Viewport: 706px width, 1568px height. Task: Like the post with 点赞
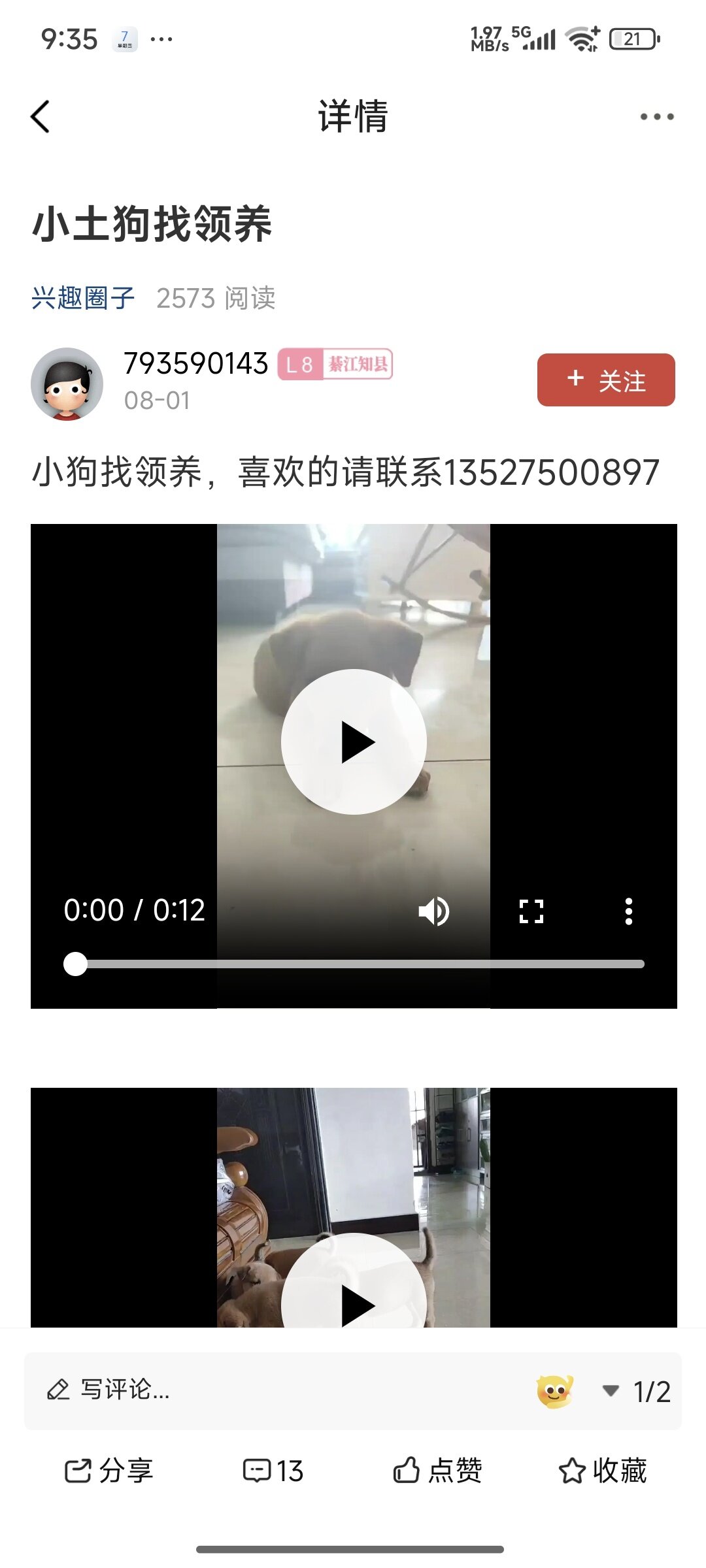[437, 1471]
